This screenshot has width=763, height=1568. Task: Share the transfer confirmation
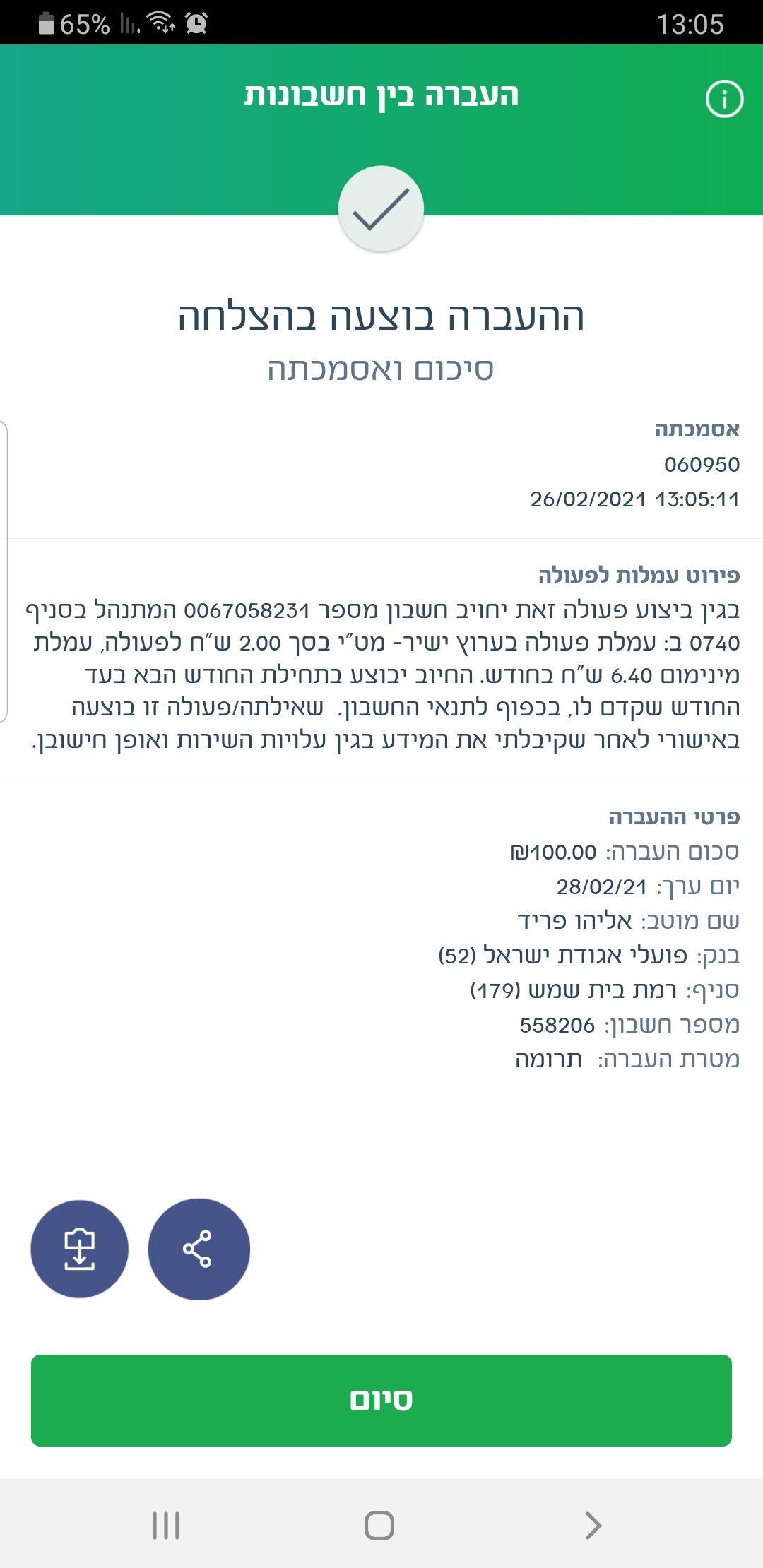199,1249
